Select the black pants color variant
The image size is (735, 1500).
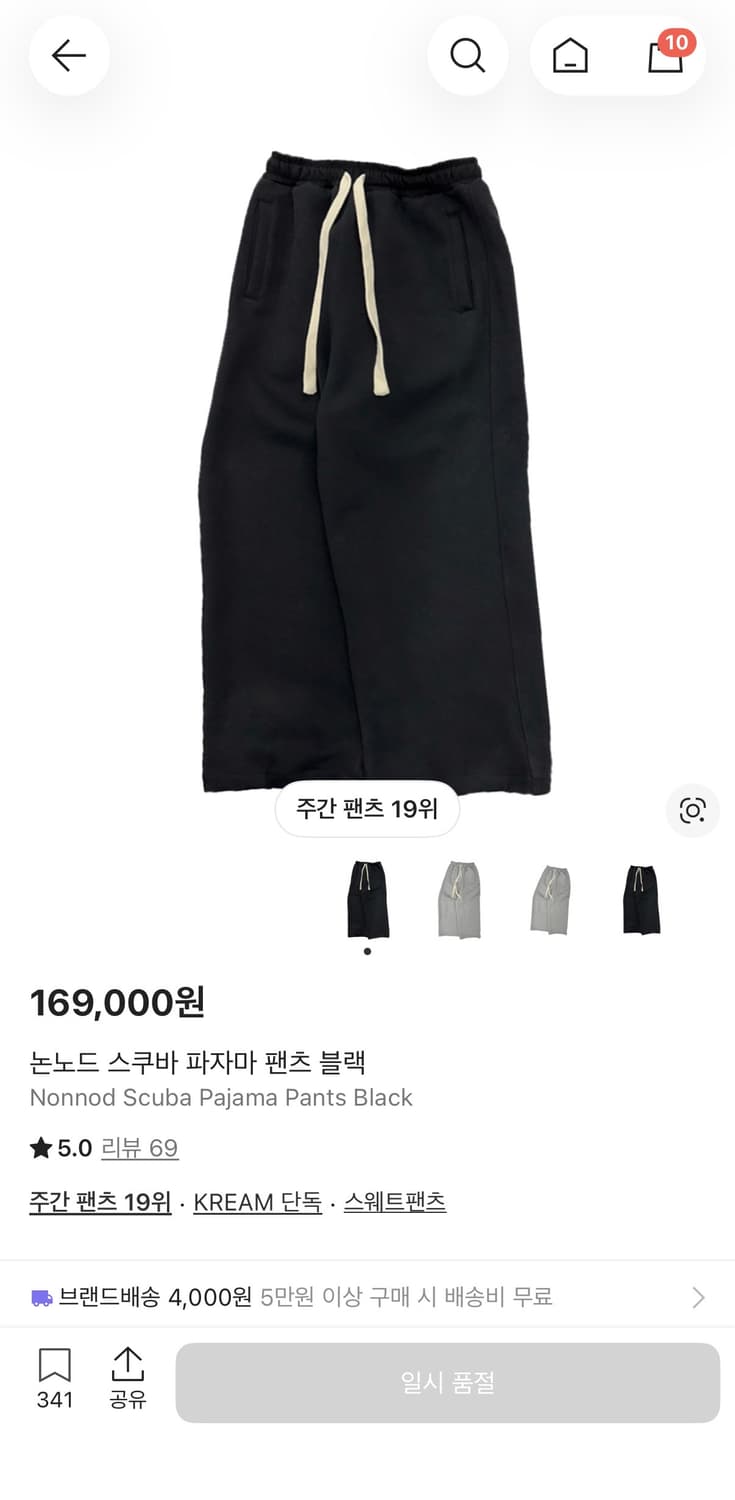[367, 898]
